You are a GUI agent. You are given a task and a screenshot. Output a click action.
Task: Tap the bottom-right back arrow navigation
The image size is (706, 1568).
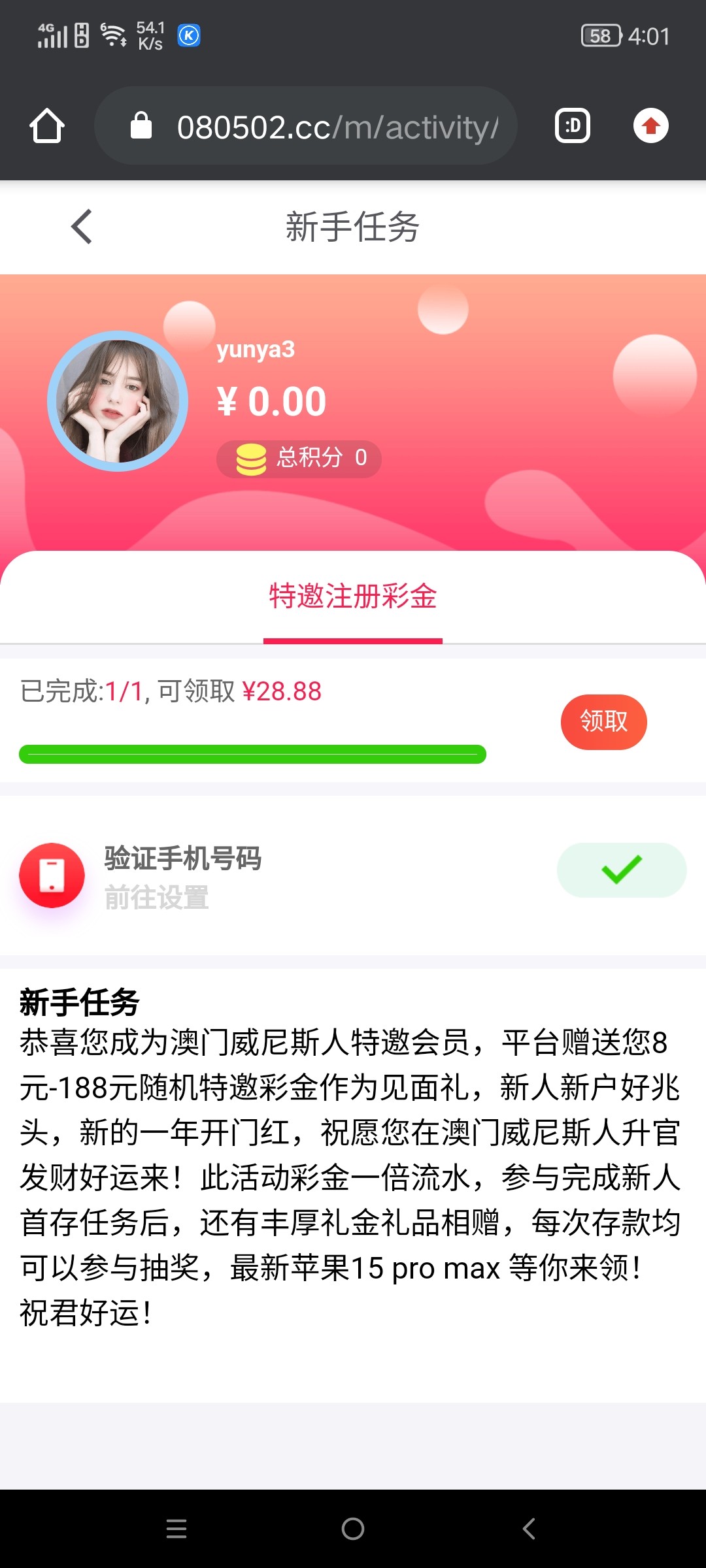529,1529
